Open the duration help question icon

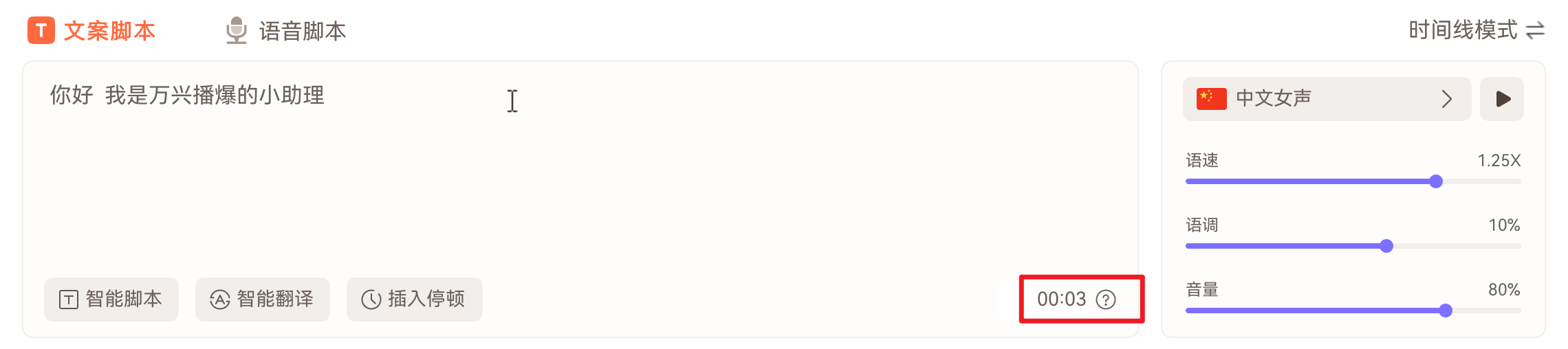(1105, 300)
